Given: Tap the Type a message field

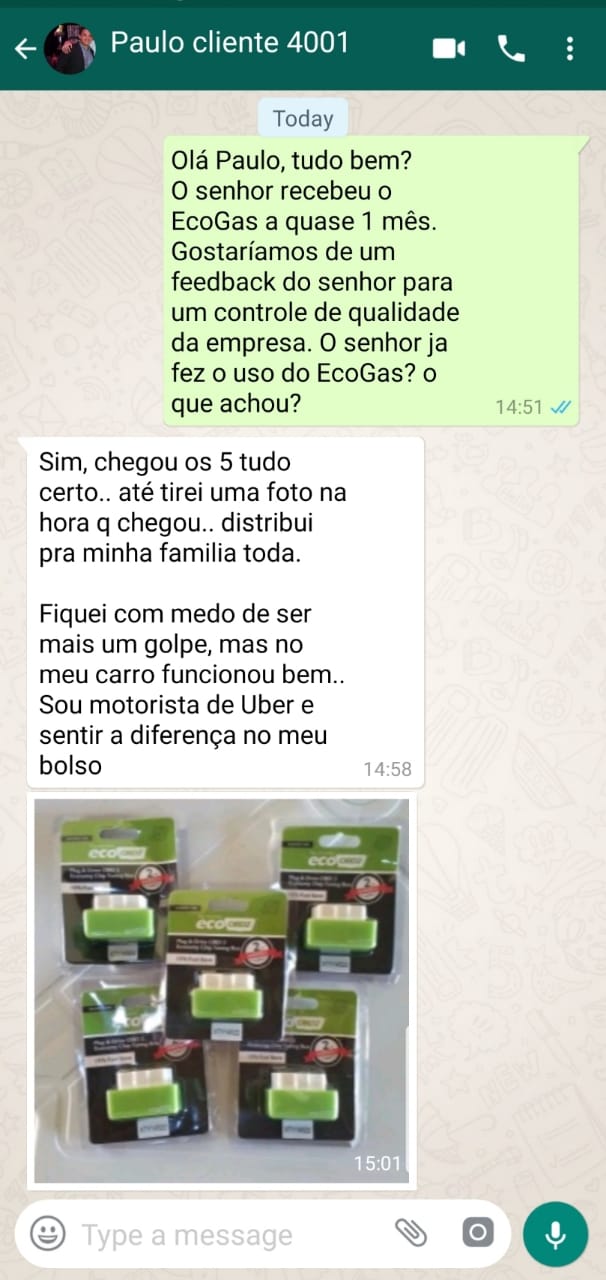Looking at the screenshot, I should [x=230, y=1234].
